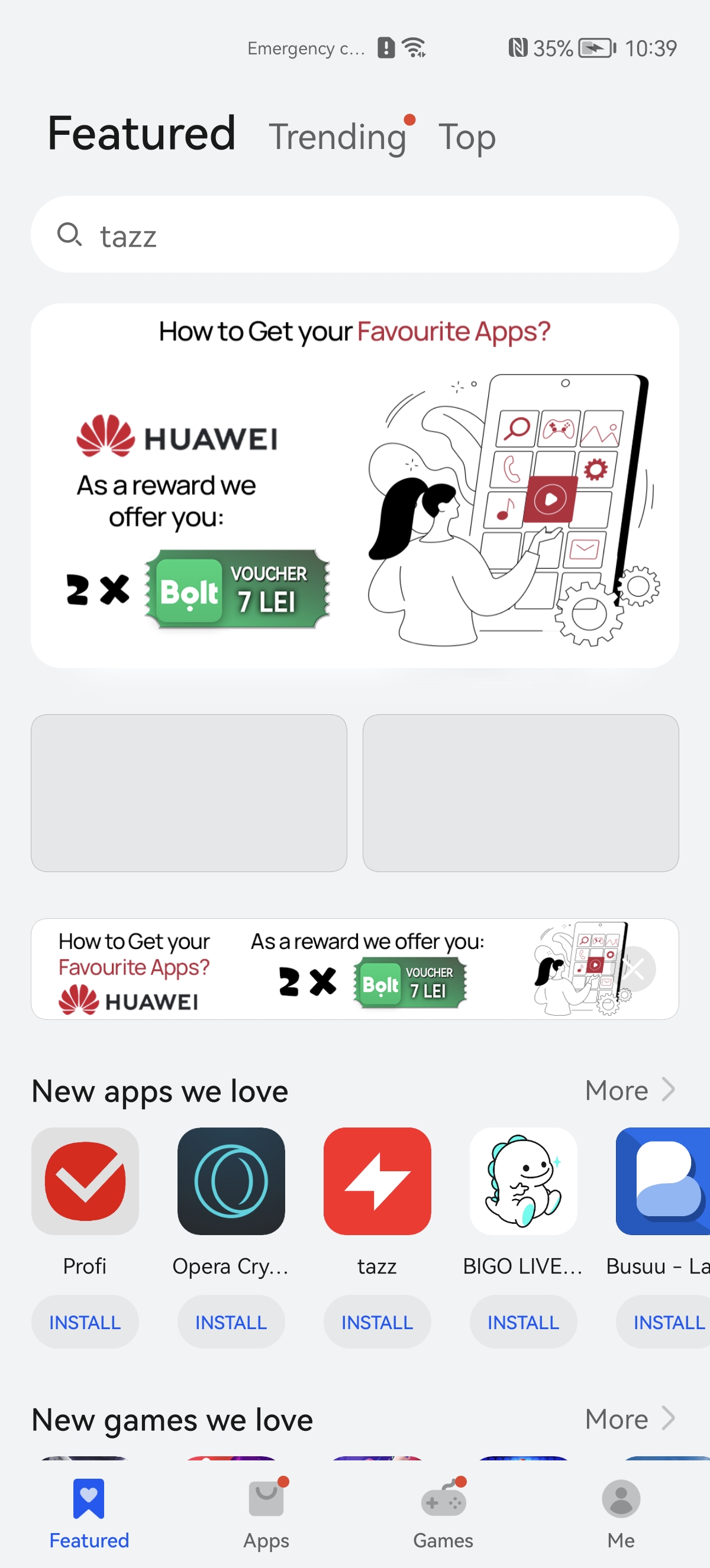710x1568 pixels.
Task: See more new games we love
Action: pos(630,1419)
